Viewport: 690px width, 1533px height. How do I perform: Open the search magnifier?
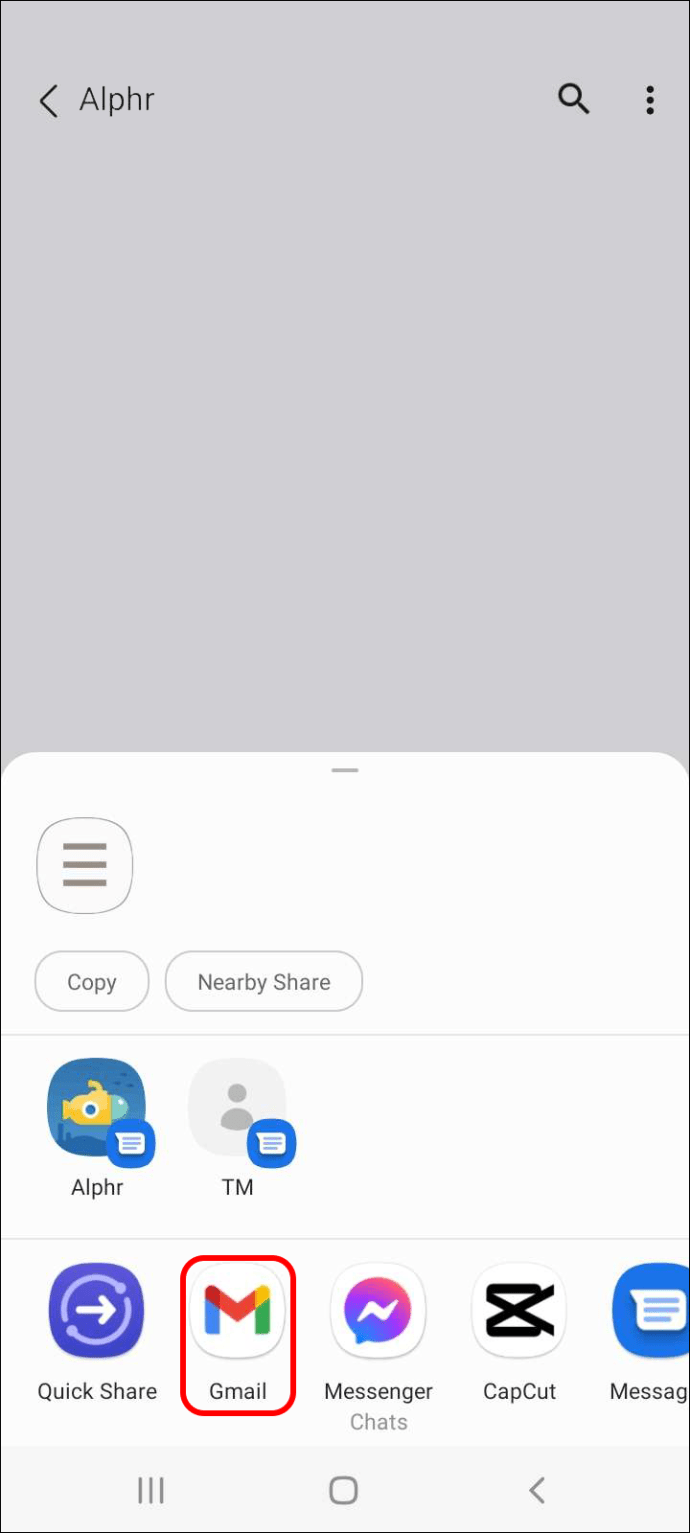point(573,99)
